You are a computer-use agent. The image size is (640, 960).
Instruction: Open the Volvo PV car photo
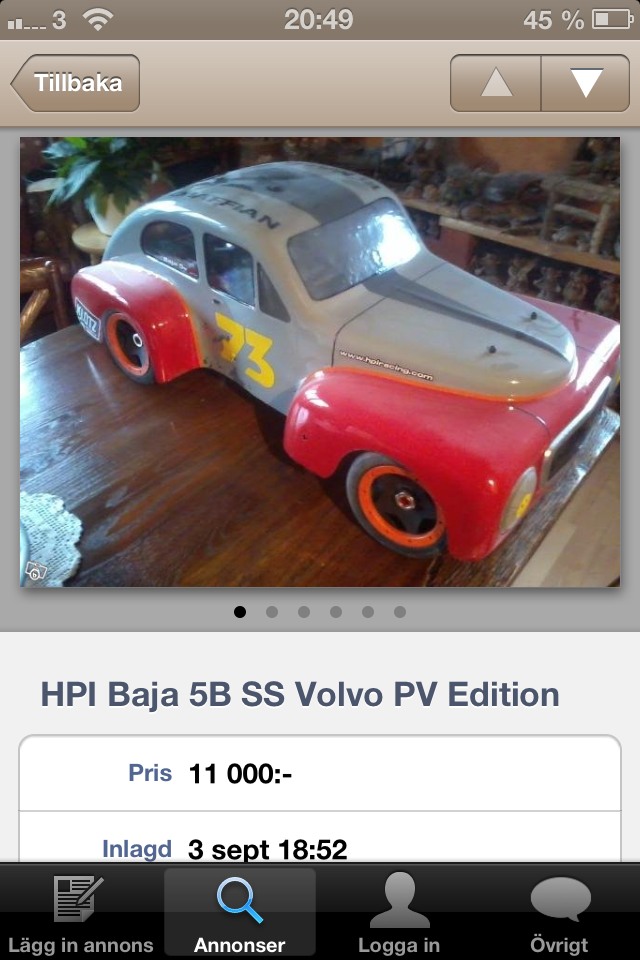[x=320, y=362]
